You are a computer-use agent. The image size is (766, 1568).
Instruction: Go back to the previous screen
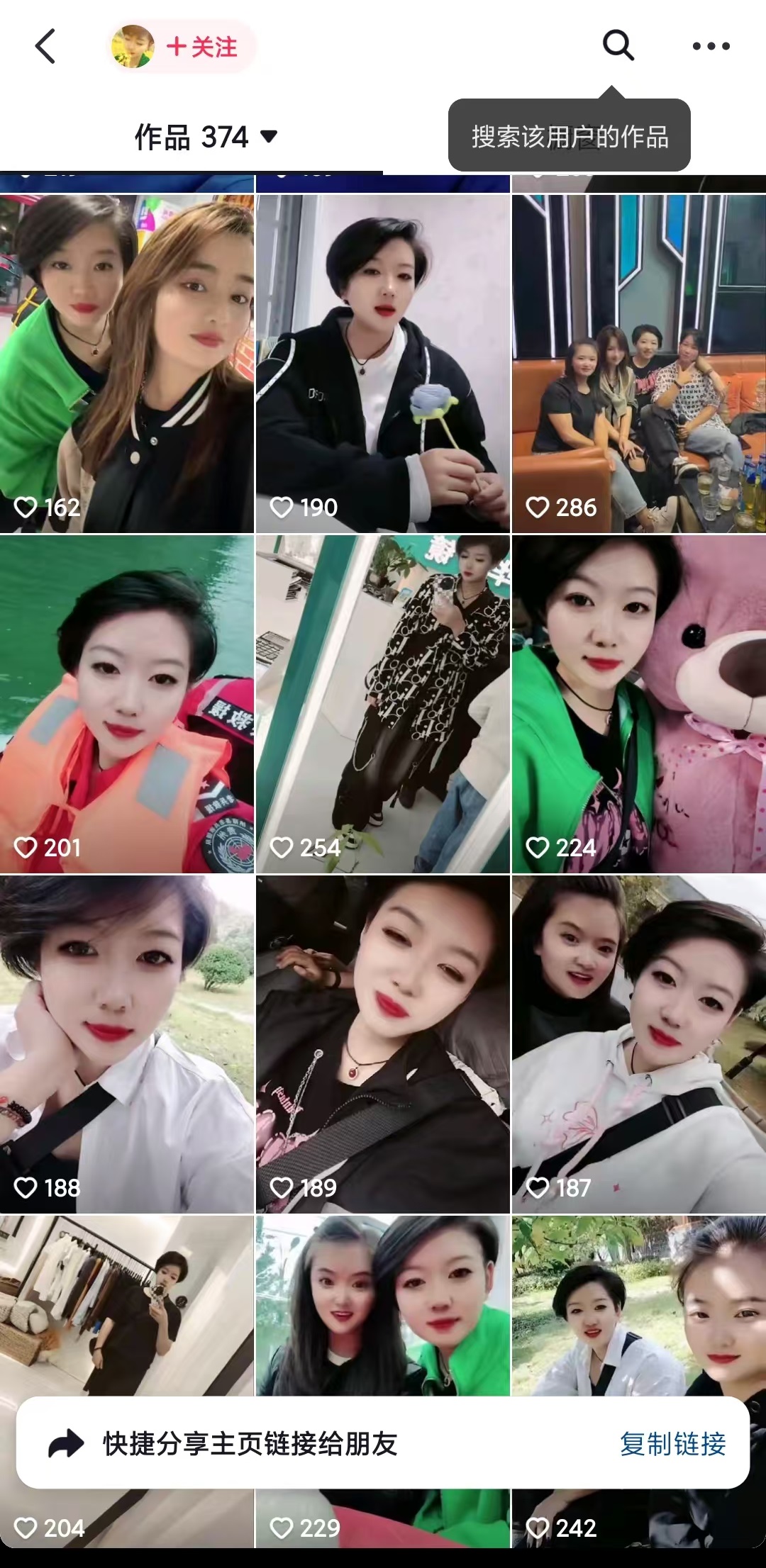click(x=45, y=47)
